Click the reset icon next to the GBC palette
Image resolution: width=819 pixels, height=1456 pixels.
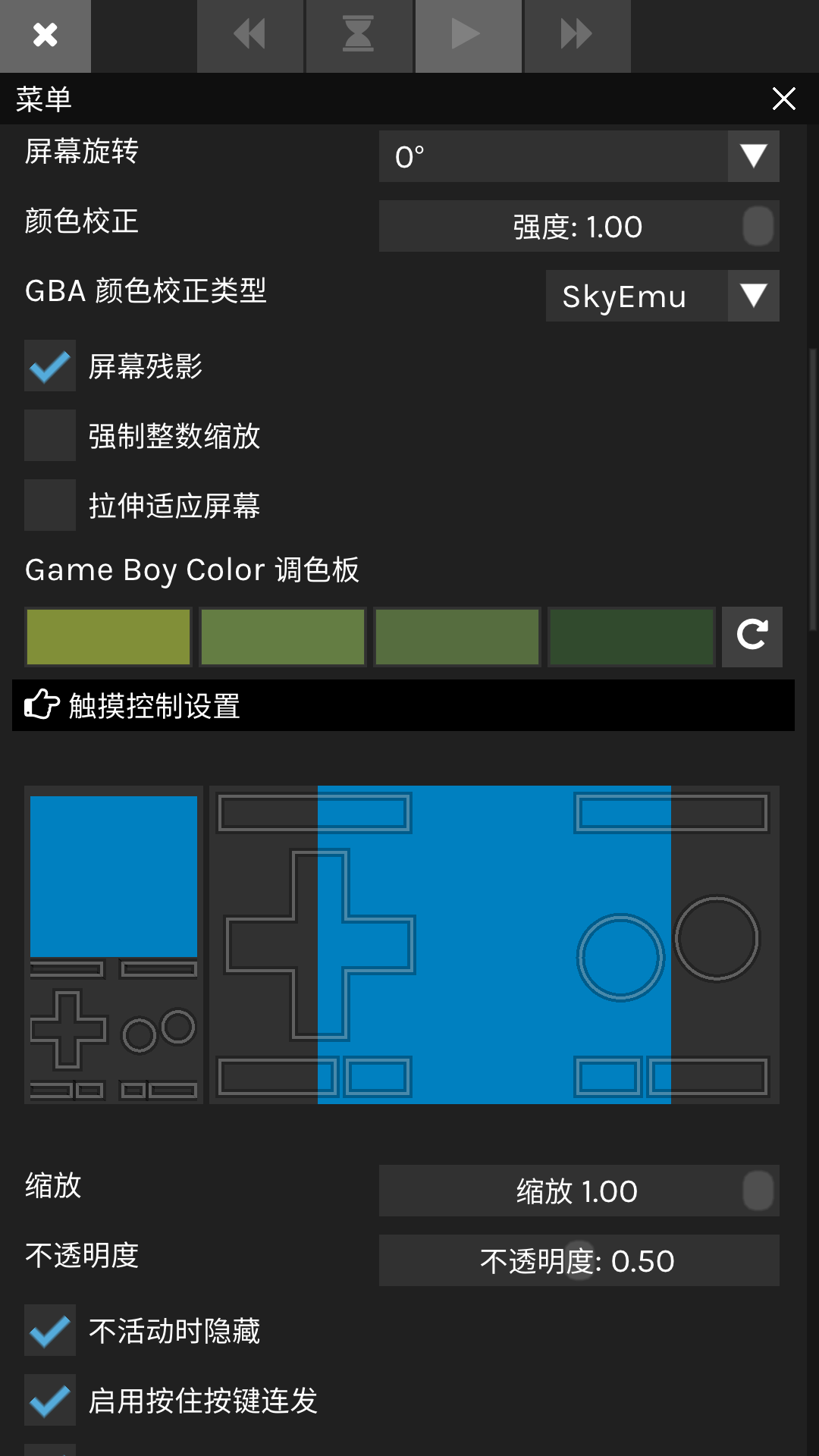pos(752,637)
